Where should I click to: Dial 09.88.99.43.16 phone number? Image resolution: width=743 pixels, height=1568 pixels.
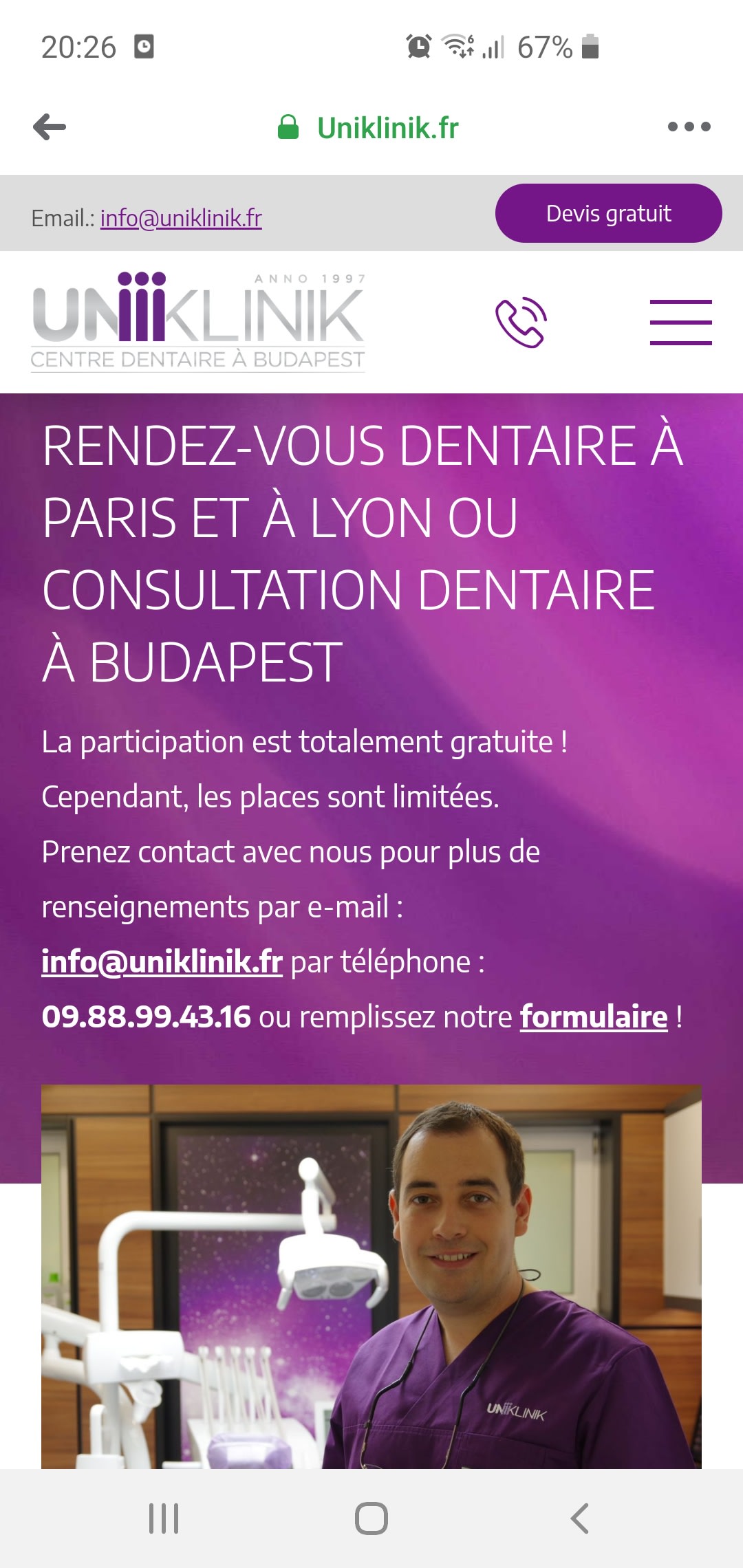click(147, 1016)
